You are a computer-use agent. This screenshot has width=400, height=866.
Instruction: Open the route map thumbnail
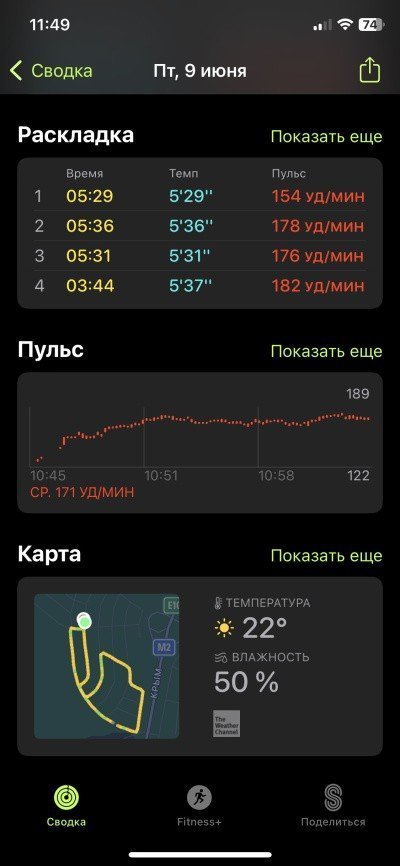(x=107, y=666)
